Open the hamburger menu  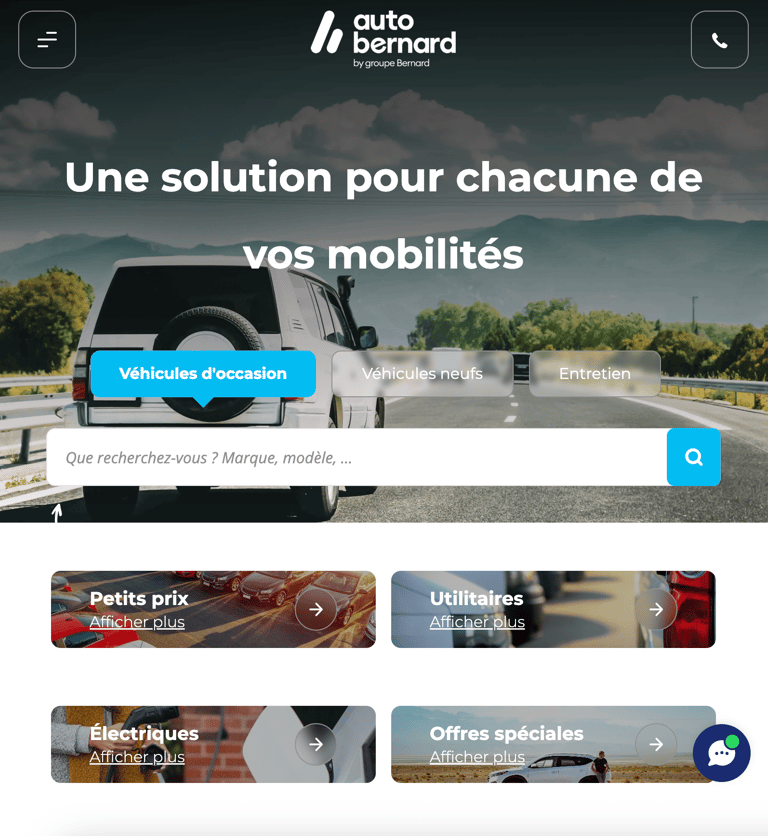pyautogui.click(x=47, y=40)
